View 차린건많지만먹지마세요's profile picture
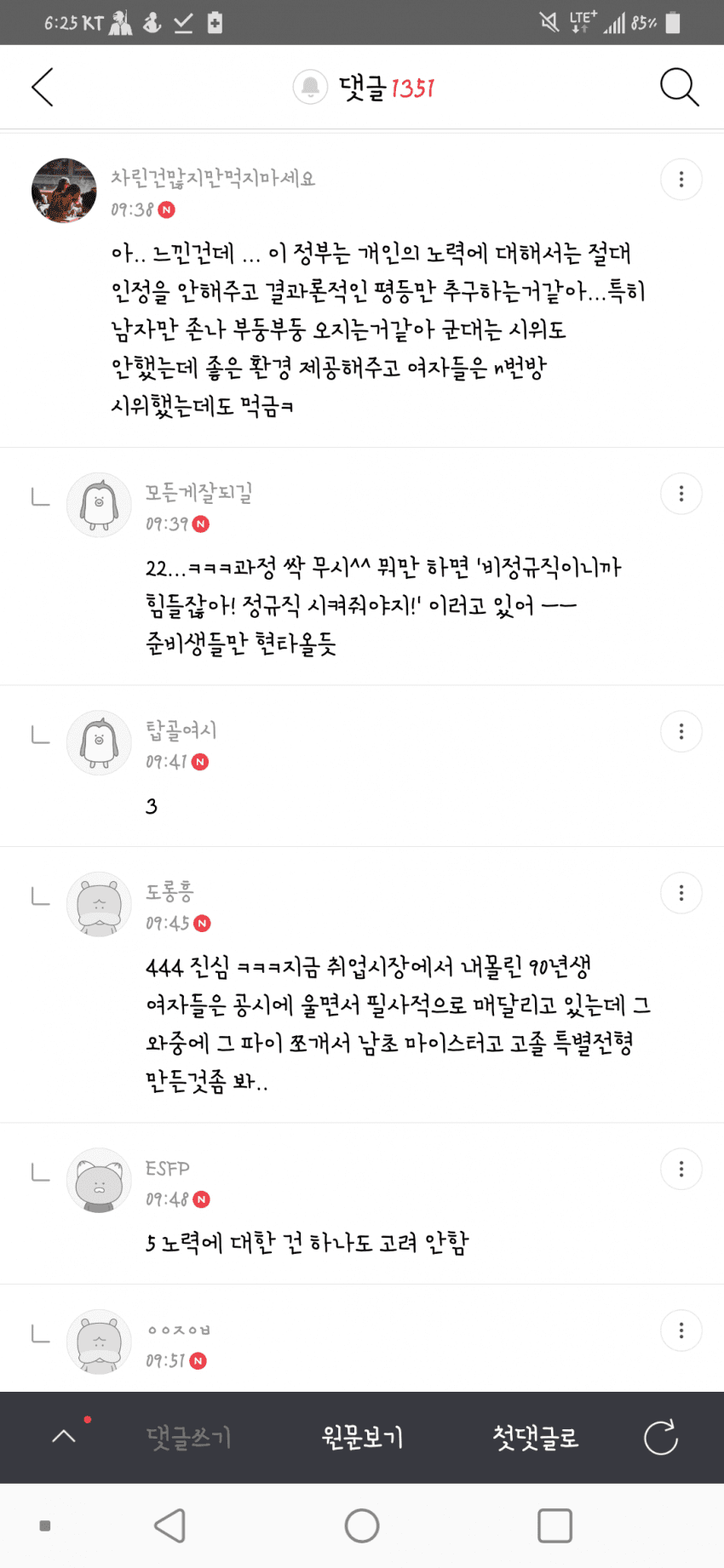This screenshot has height=1568, width=724. pos(64,190)
